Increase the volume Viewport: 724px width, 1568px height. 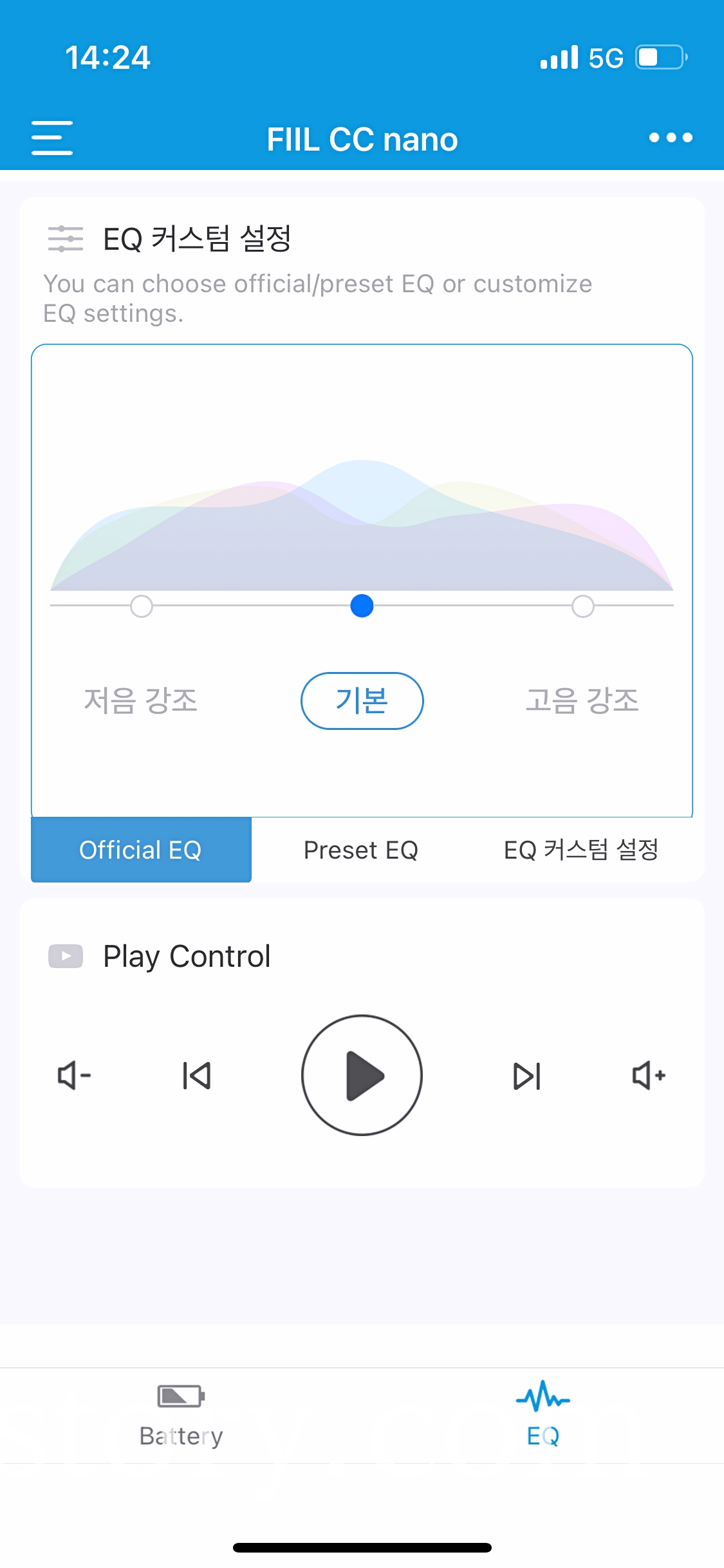pos(649,1075)
